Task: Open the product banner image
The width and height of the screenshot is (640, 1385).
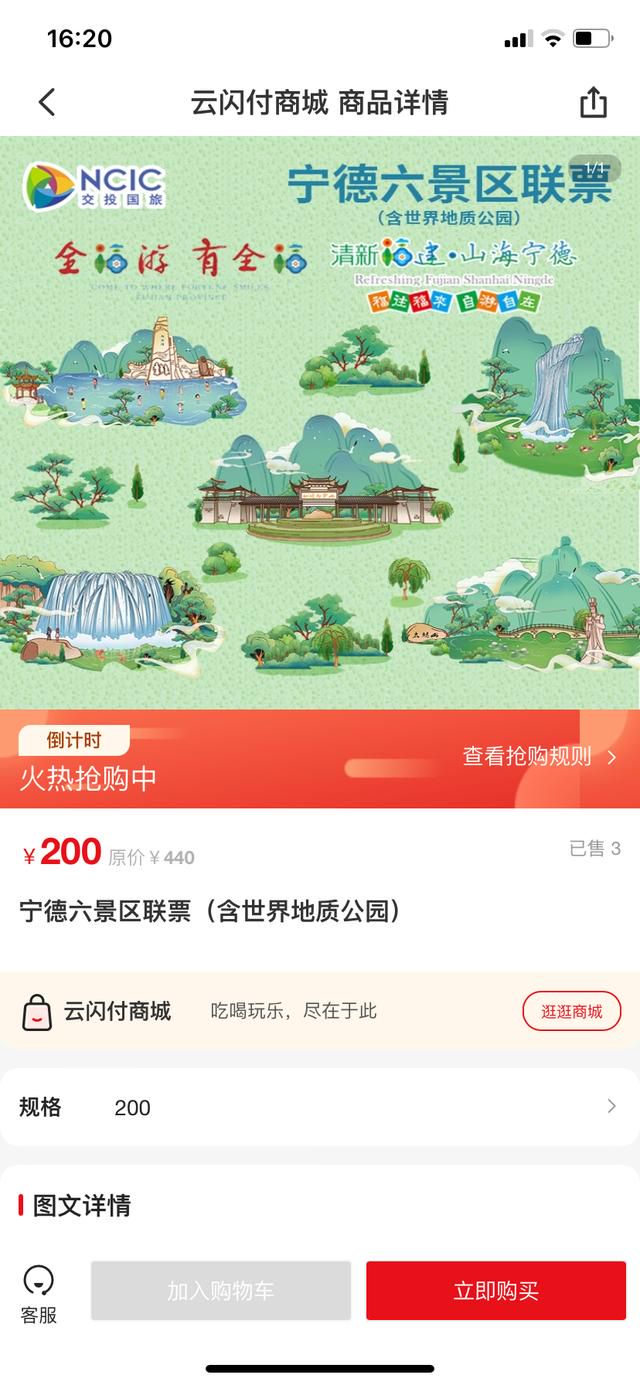Action: pyautogui.click(x=320, y=422)
